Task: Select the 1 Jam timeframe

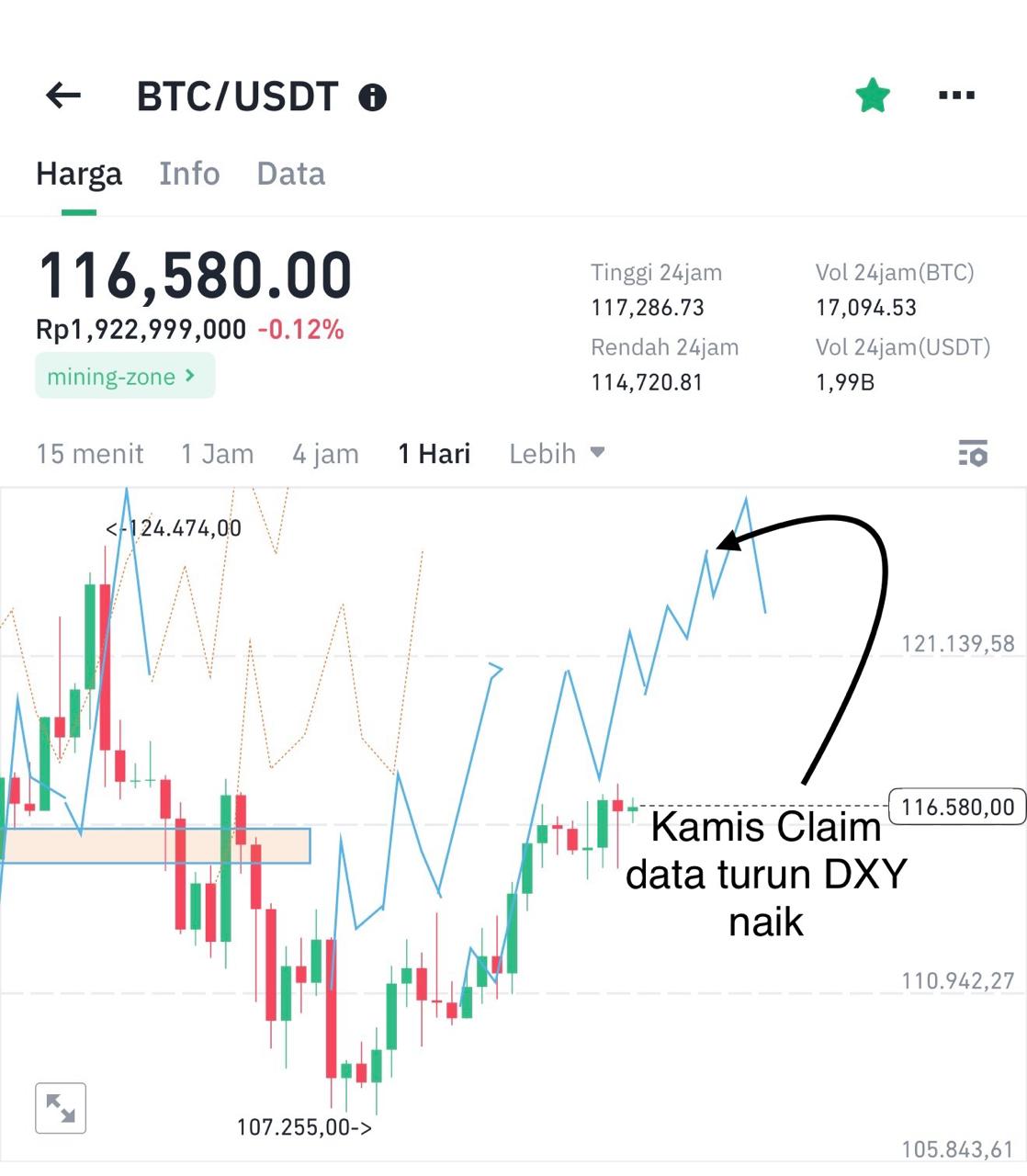Action: click(218, 454)
